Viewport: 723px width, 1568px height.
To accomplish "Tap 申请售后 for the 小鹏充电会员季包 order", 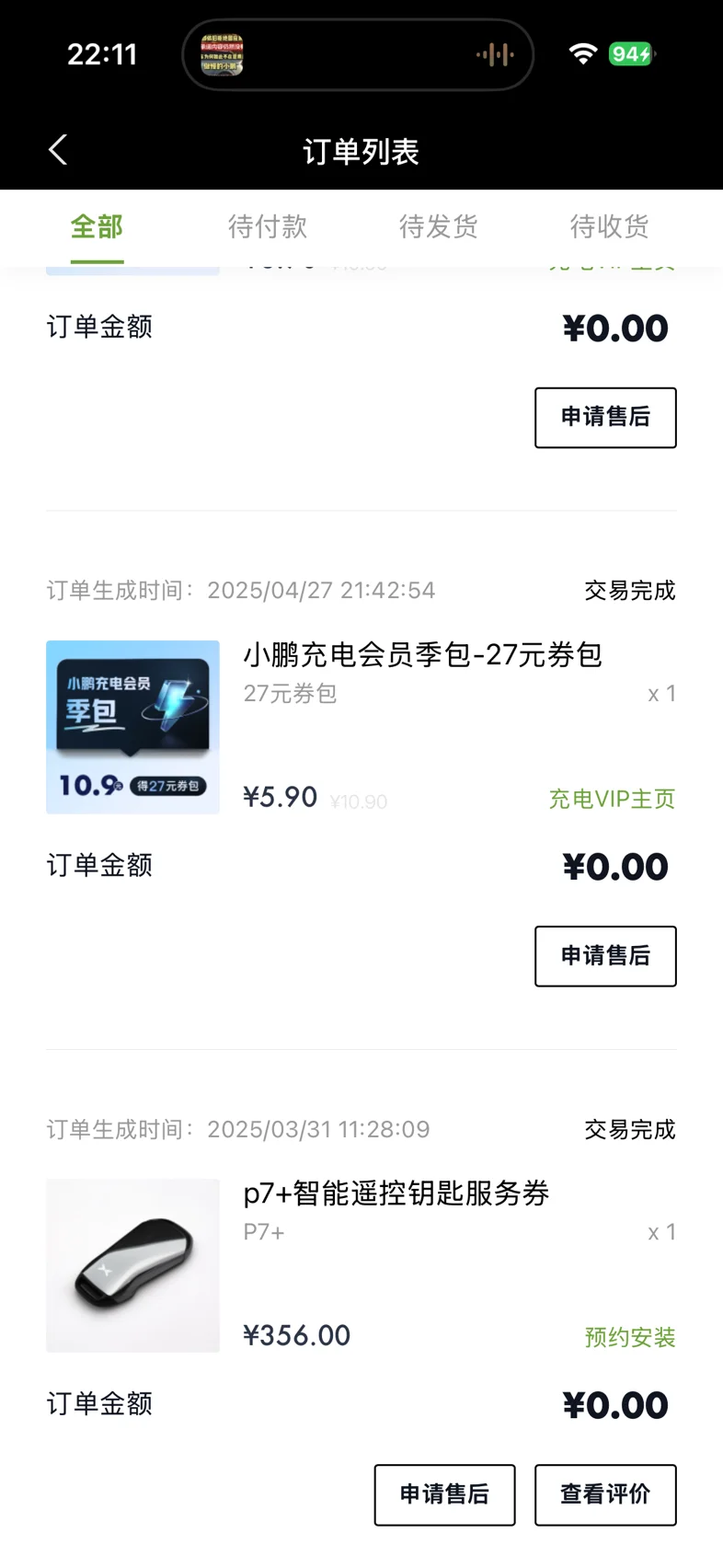I will pos(605,956).
